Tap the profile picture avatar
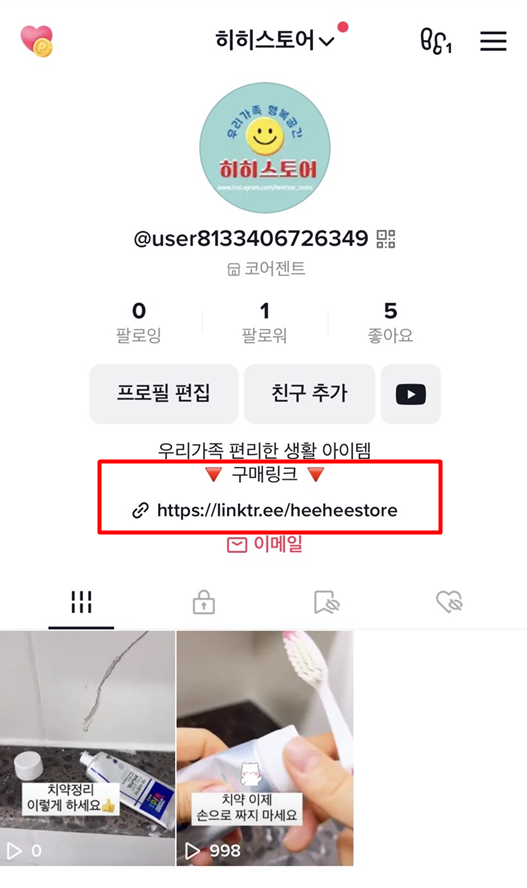The width and height of the screenshot is (527, 888). click(264, 147)
